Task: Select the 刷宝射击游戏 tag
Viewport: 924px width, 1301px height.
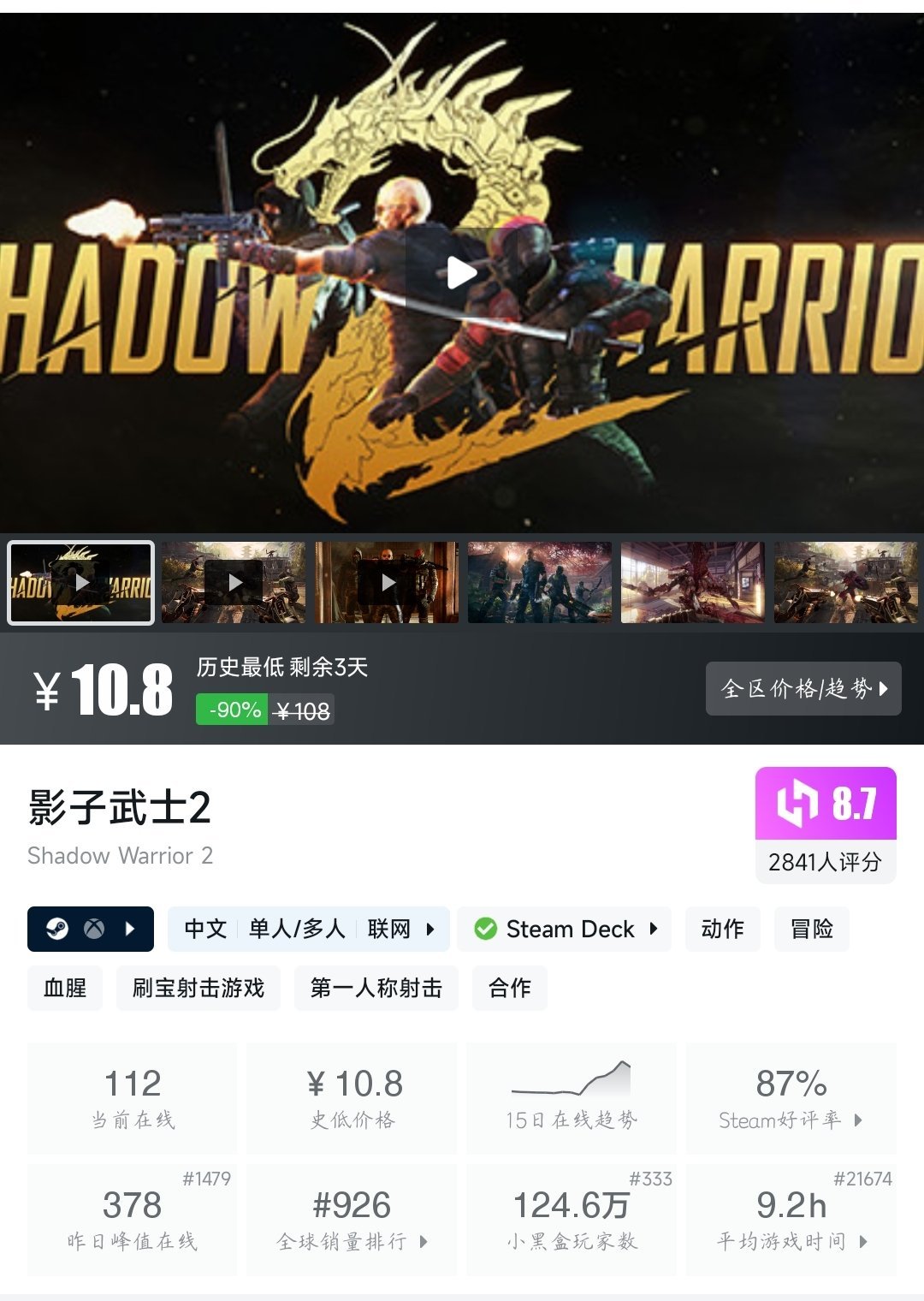Action: coord(198,988)
